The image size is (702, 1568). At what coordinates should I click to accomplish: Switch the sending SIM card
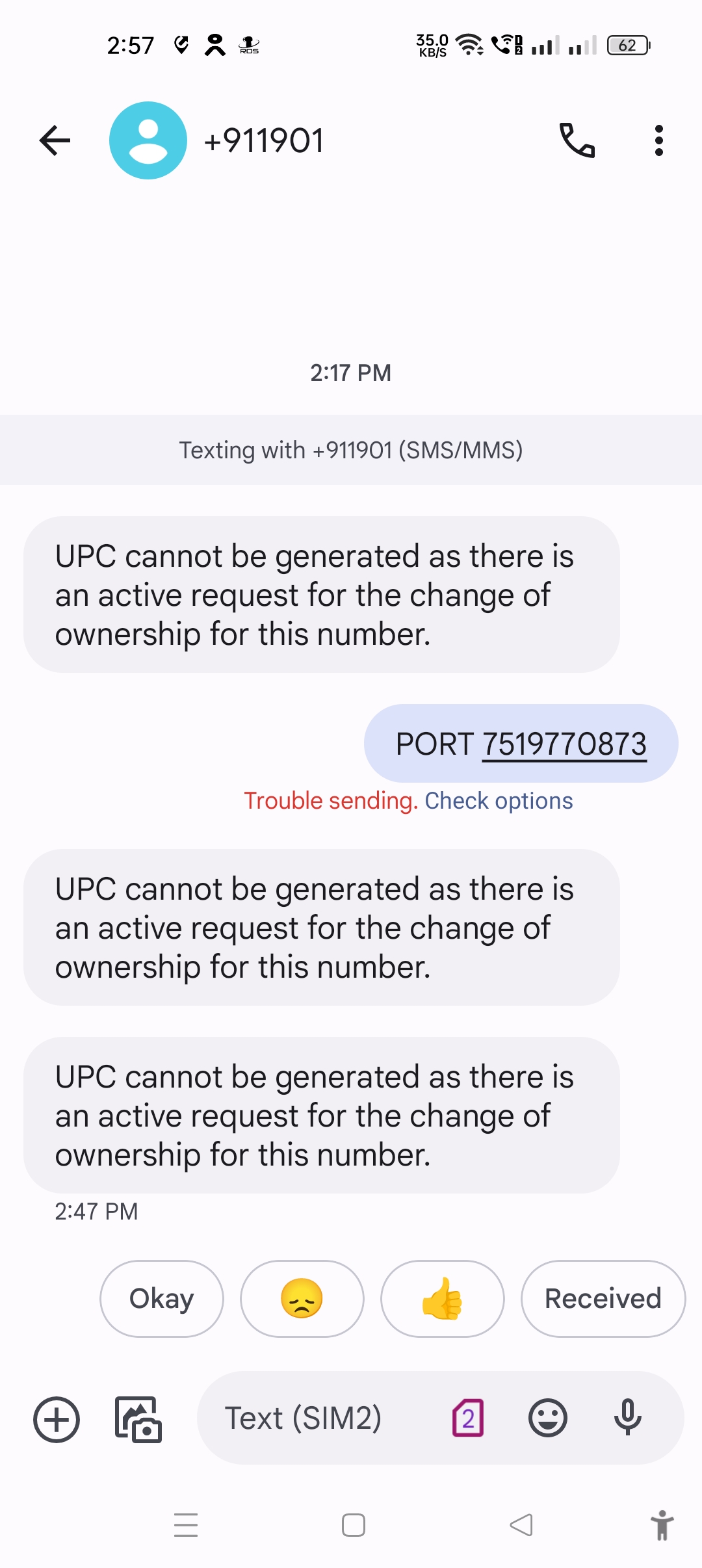coord(468,1418)
